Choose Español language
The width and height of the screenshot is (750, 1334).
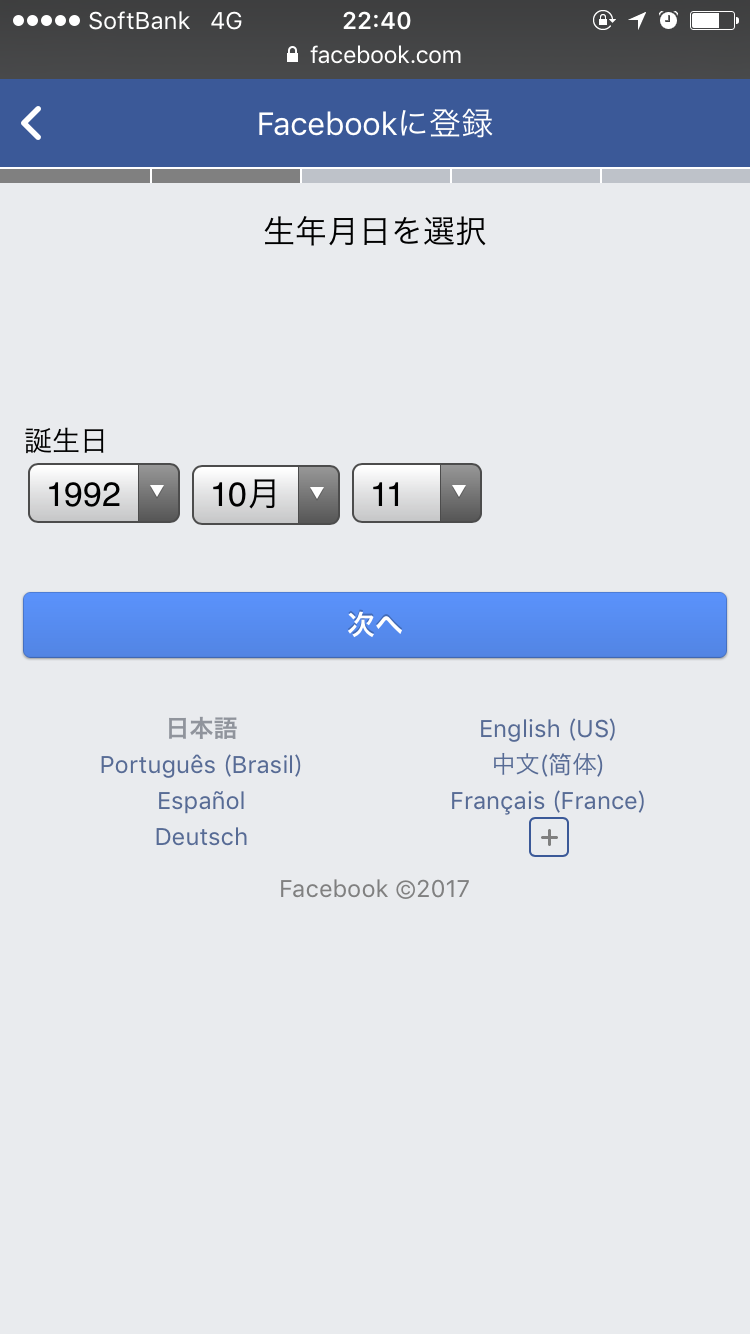coord(201,801)
